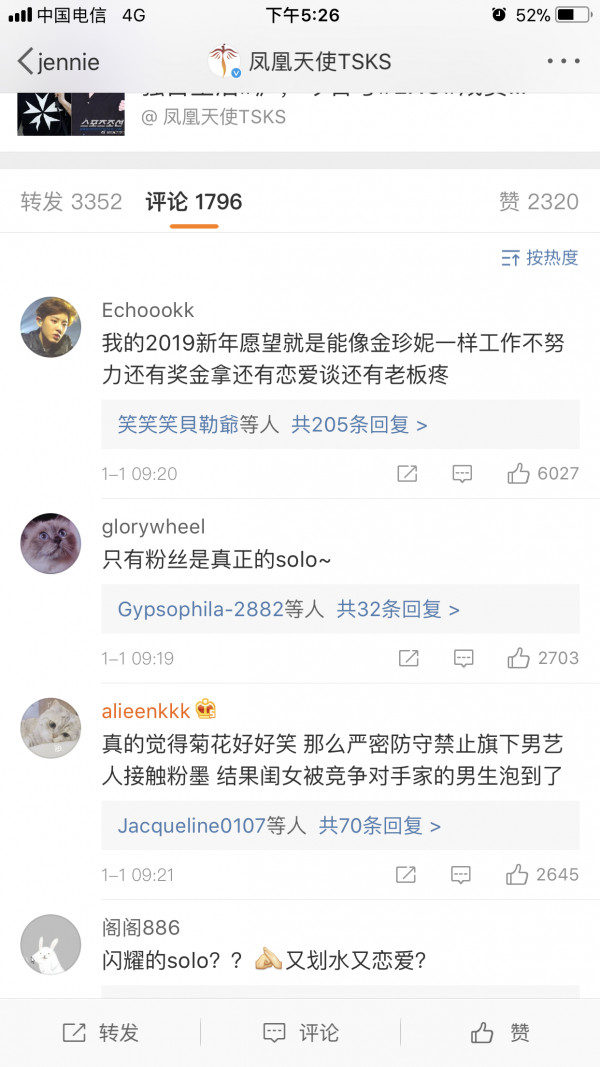This screenshot has width=600, height=1067.
Task: Repost Echoookk's comment
Action: (x=407, y=474)
